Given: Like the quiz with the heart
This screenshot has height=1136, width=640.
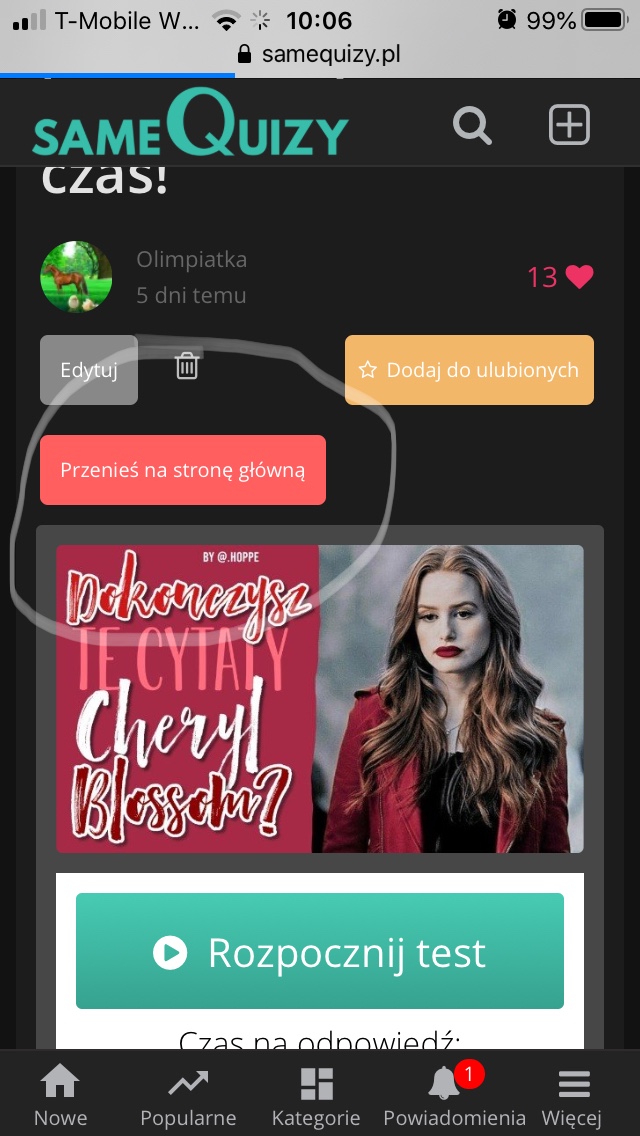Looking at the screenshot, I should coord(579,277).
